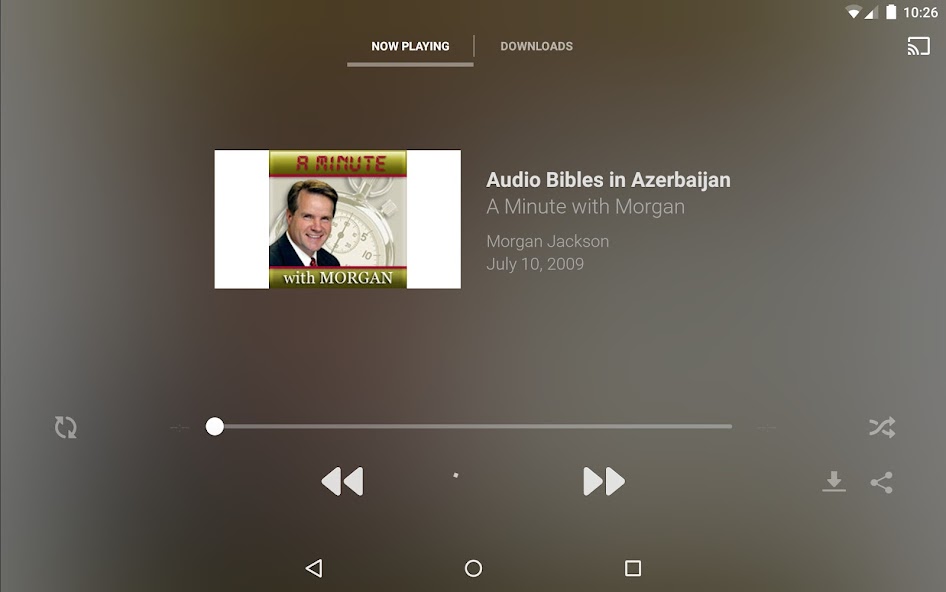Return to the home screen
This screenshot has width=946, height=592.
[x=473, y=568]
